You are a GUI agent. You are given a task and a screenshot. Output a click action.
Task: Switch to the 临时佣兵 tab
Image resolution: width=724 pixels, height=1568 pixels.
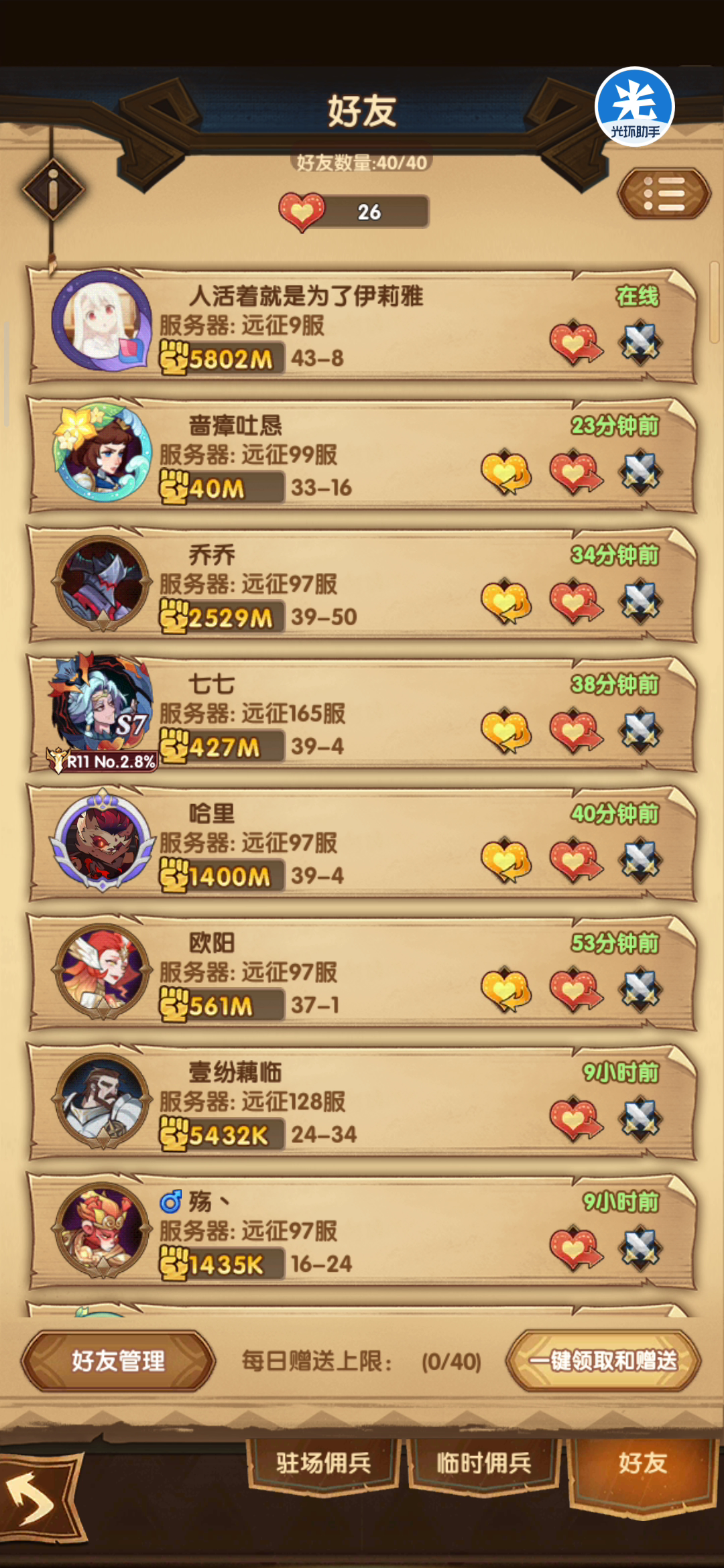click(x=483, y=1462)
